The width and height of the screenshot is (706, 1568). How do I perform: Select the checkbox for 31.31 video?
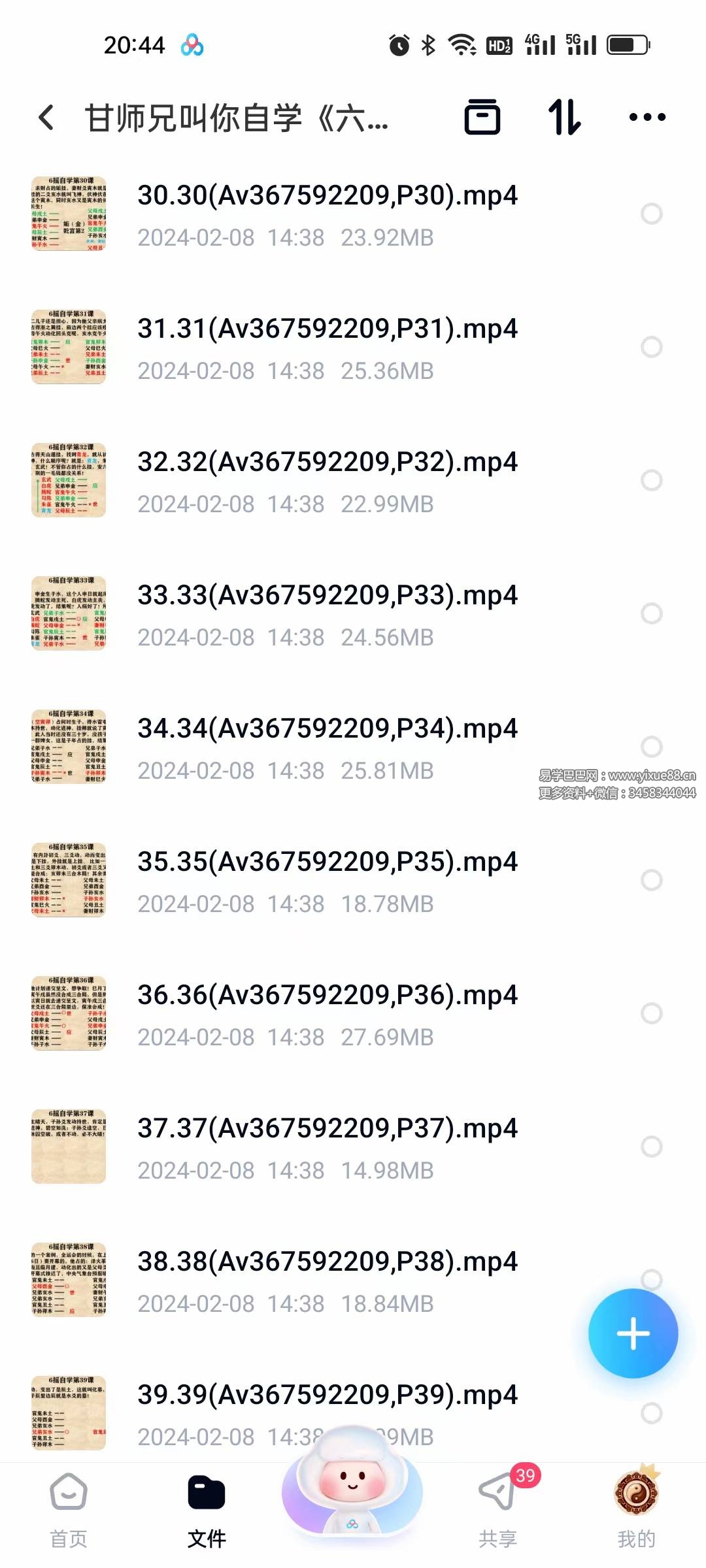pyautogui.click(x=651, y=347)
